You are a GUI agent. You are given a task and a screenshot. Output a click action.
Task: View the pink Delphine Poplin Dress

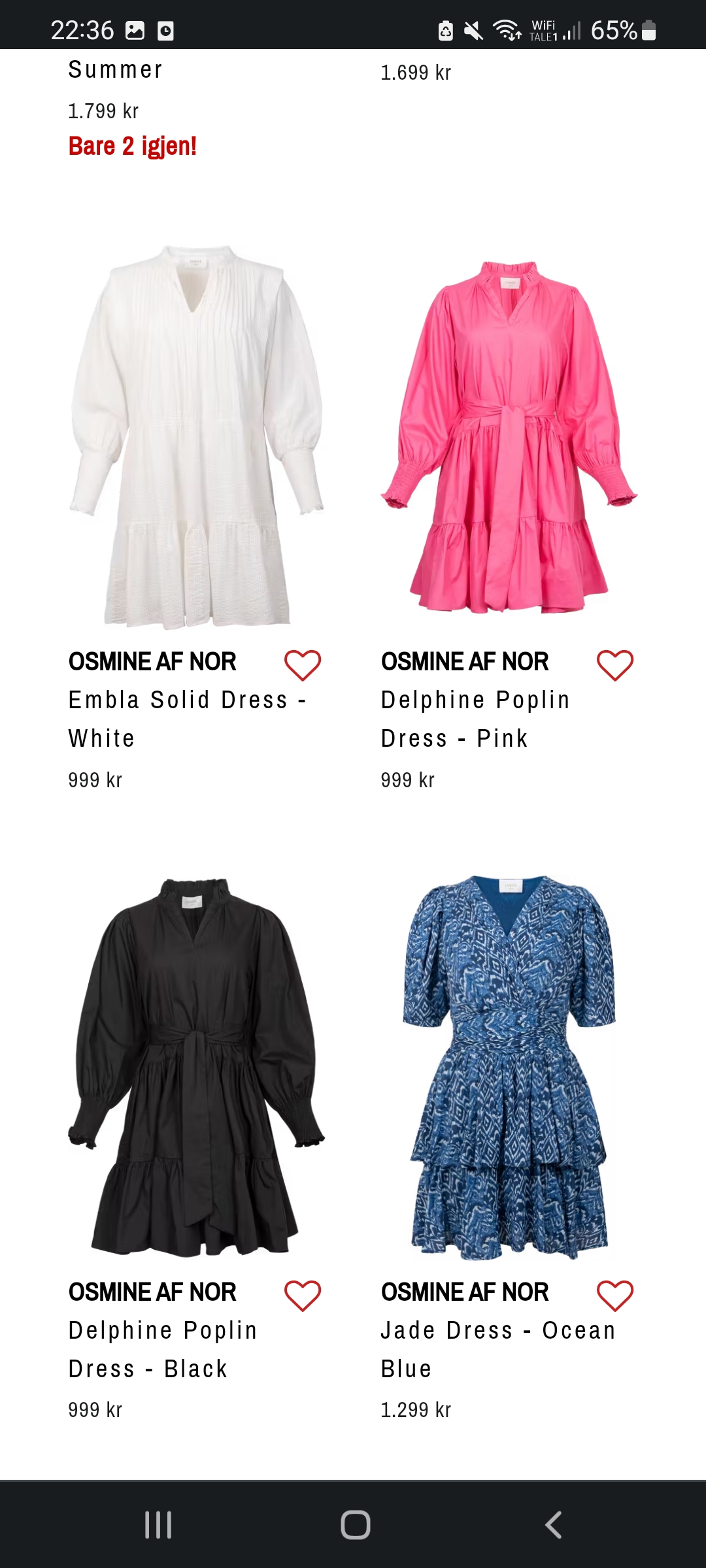coord(509,436)
